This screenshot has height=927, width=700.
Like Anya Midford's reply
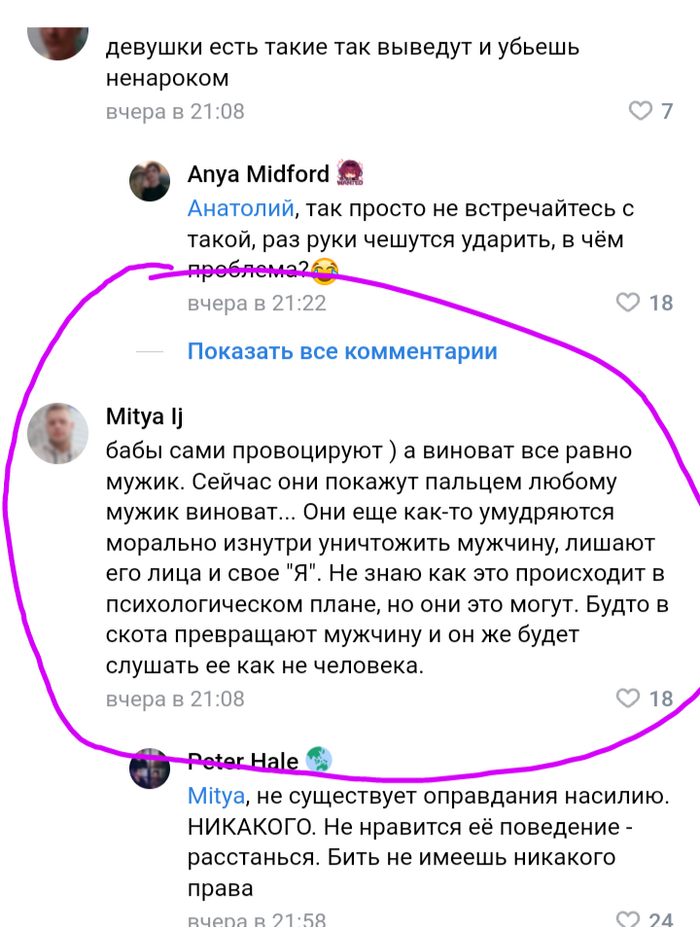click(627, 302)
